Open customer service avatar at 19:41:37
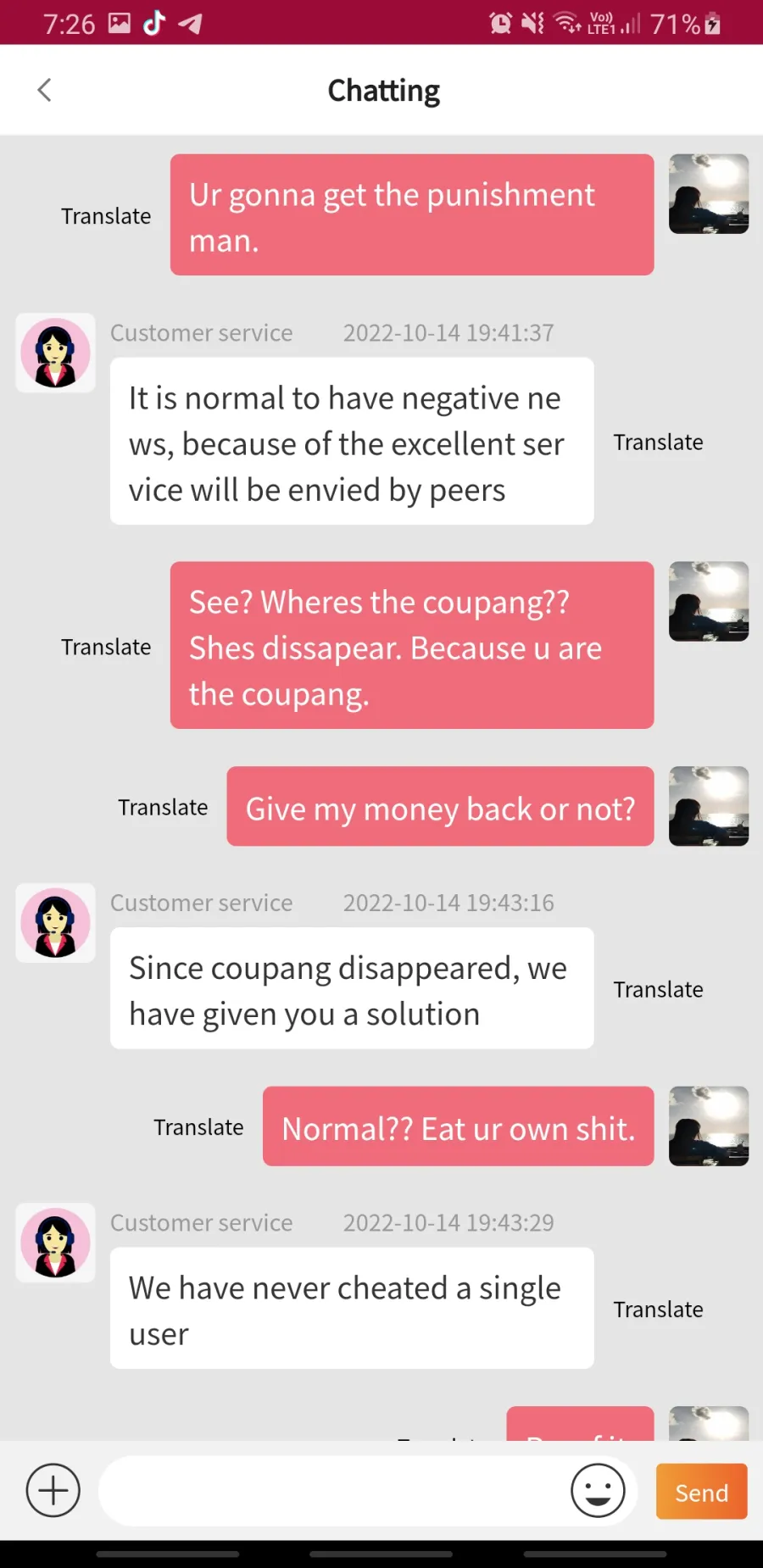This screenshot has width=763, height=1568. [56, 353]
